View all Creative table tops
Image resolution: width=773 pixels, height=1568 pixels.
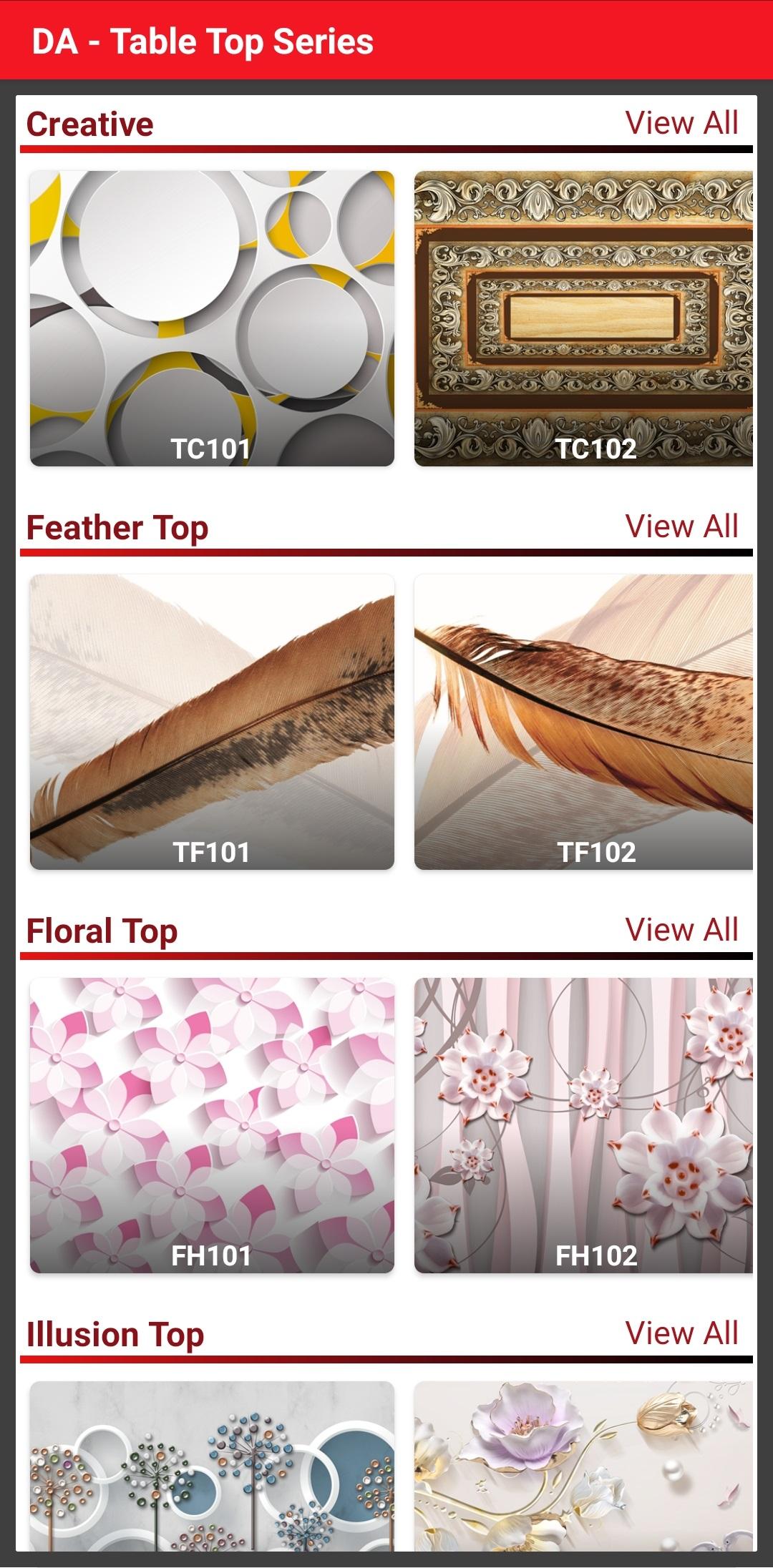(x=681, y=123)
